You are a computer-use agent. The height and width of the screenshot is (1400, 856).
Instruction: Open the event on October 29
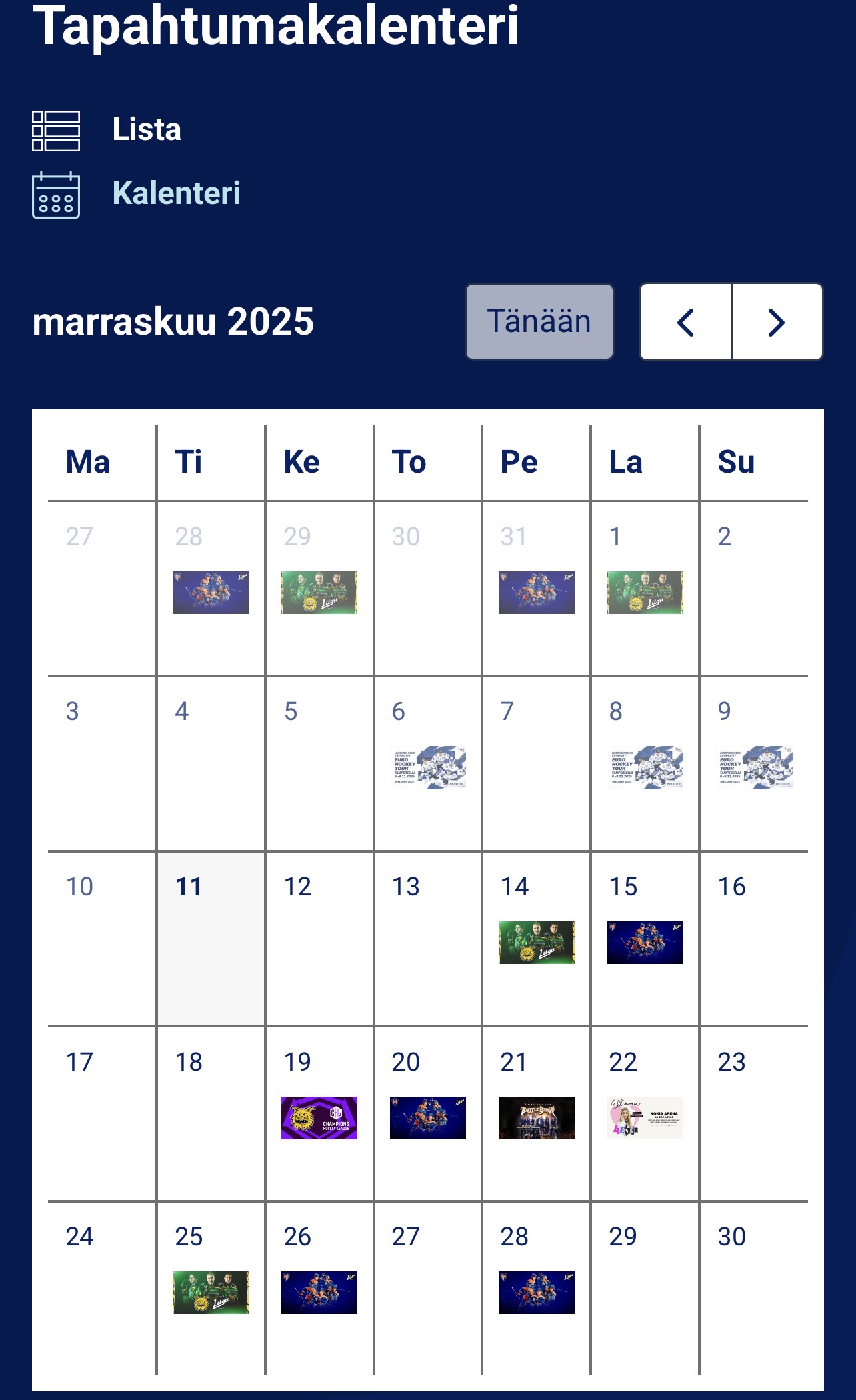point(319,592)
